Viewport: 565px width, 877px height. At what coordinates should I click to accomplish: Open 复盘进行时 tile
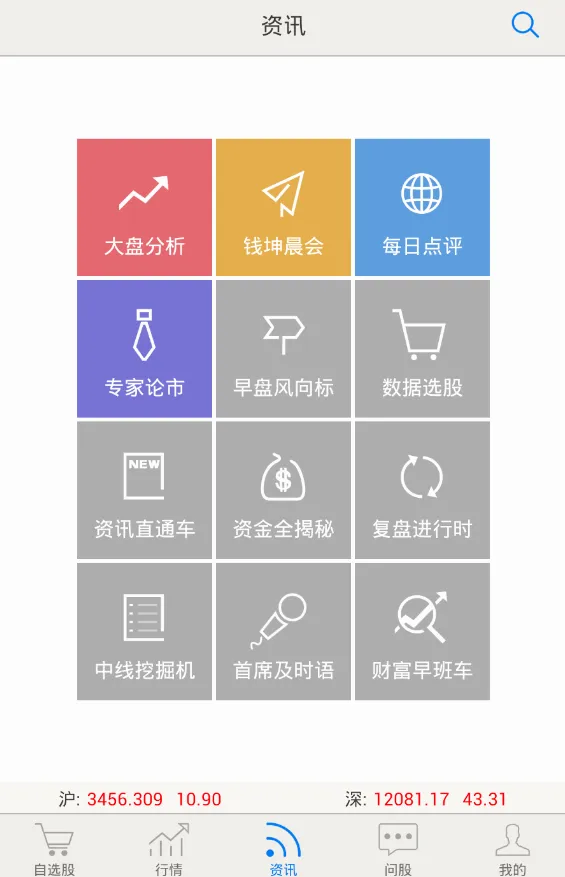click(x=422, y=490)
